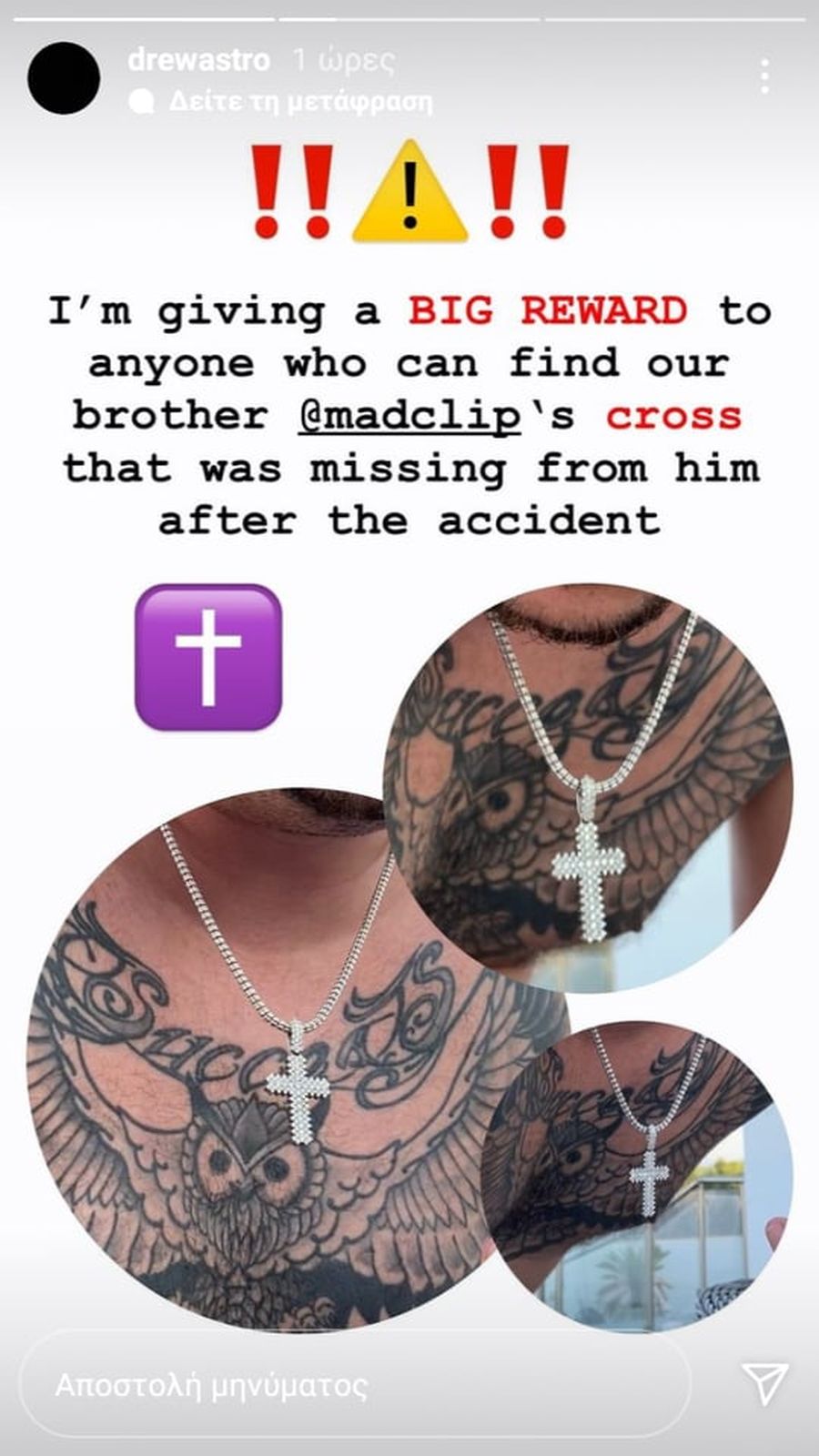Open the three-dot story options menu
Viewport: 819px width, 1456px height.
tap(764, 76)
